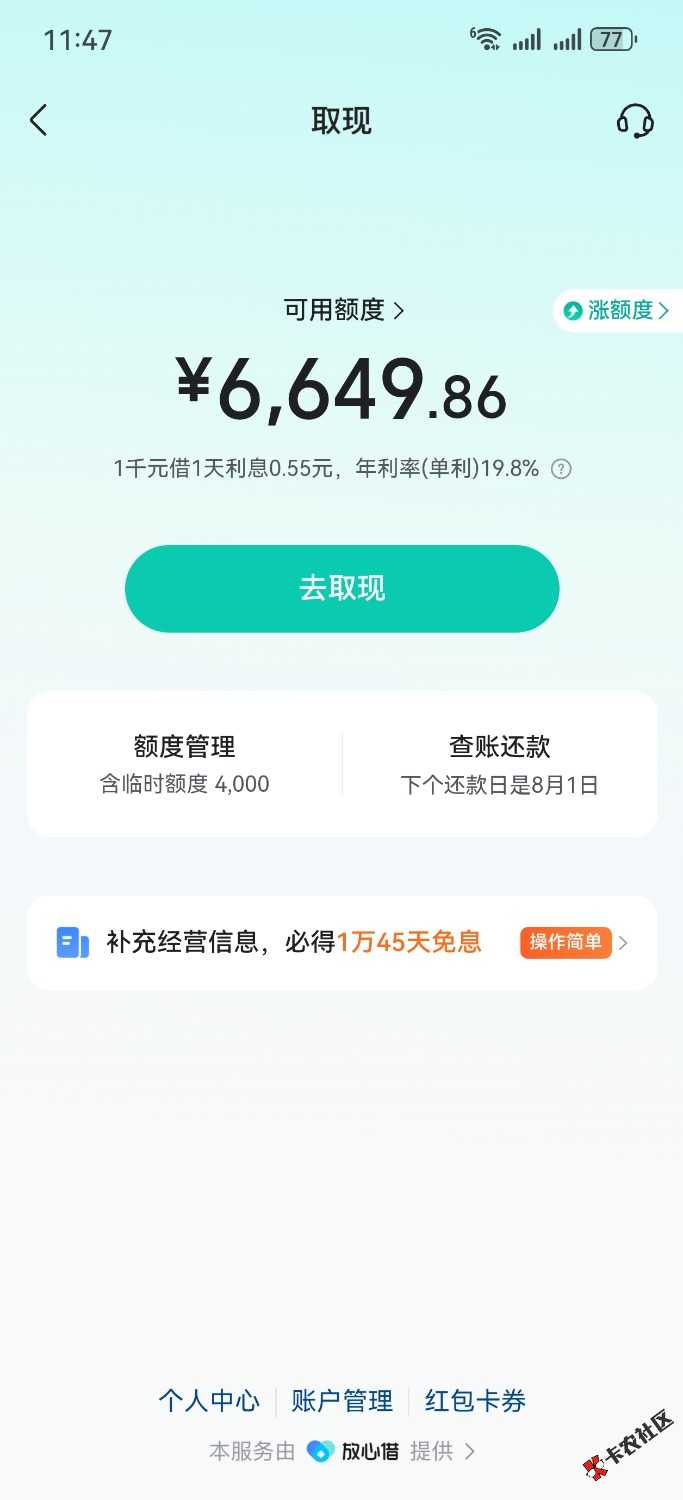Image resolution: width=683 pixels, height=1500 pixels.
Task: Tap the 去取现 button
Action: coord(342,588)
